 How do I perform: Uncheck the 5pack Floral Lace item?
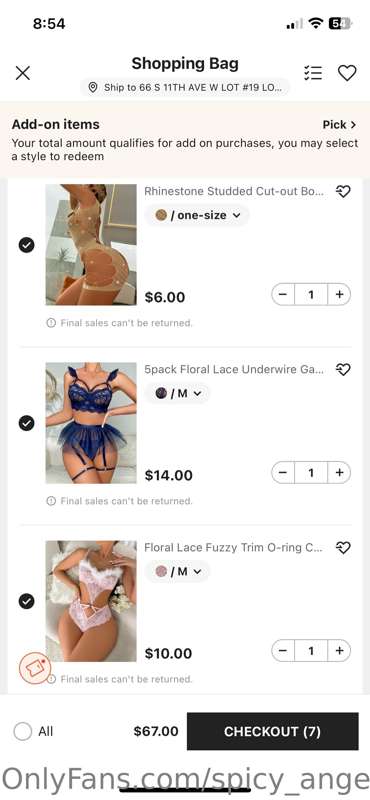[27, 423]
